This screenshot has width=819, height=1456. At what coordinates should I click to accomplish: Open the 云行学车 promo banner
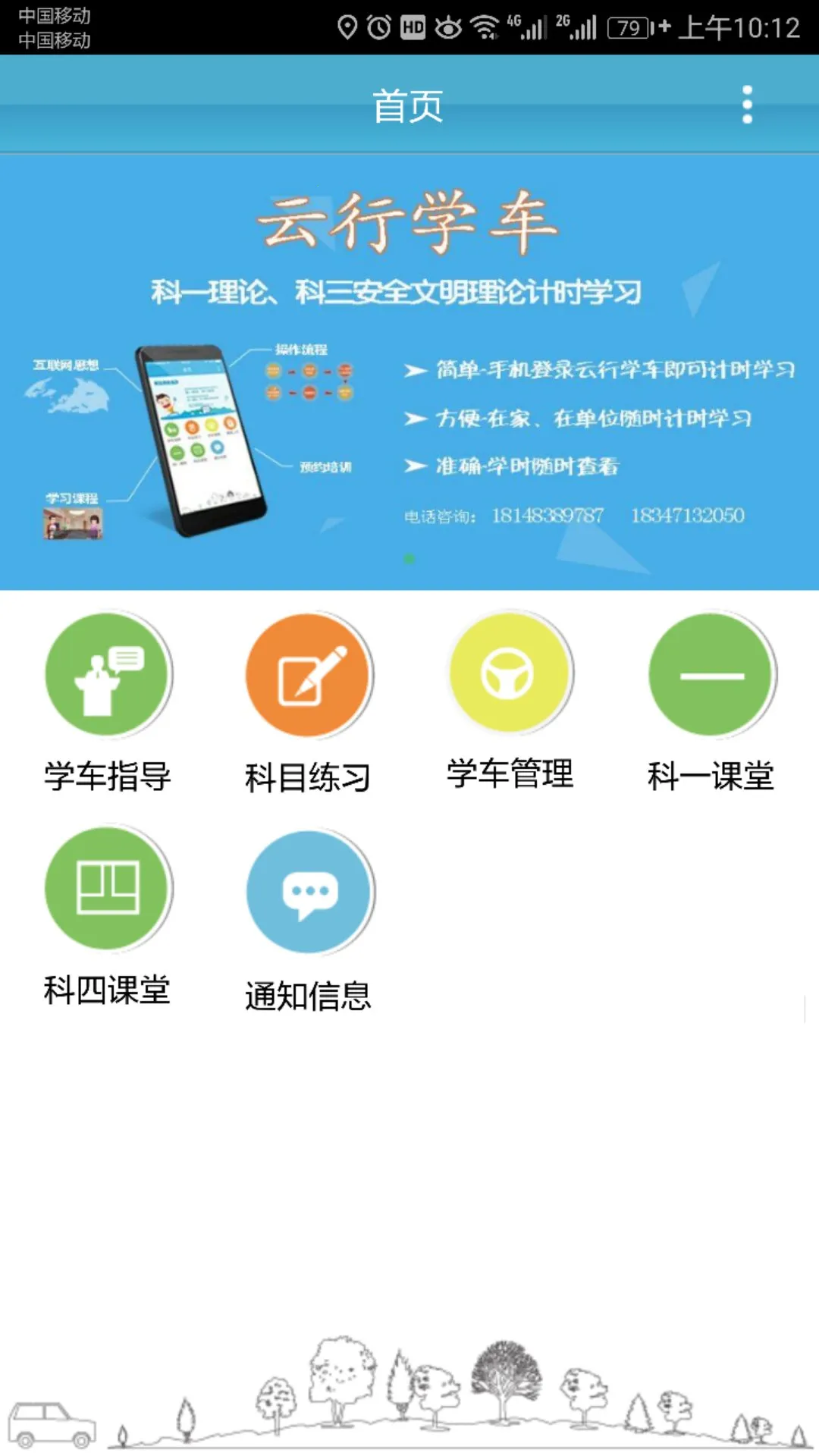point(409,372)
